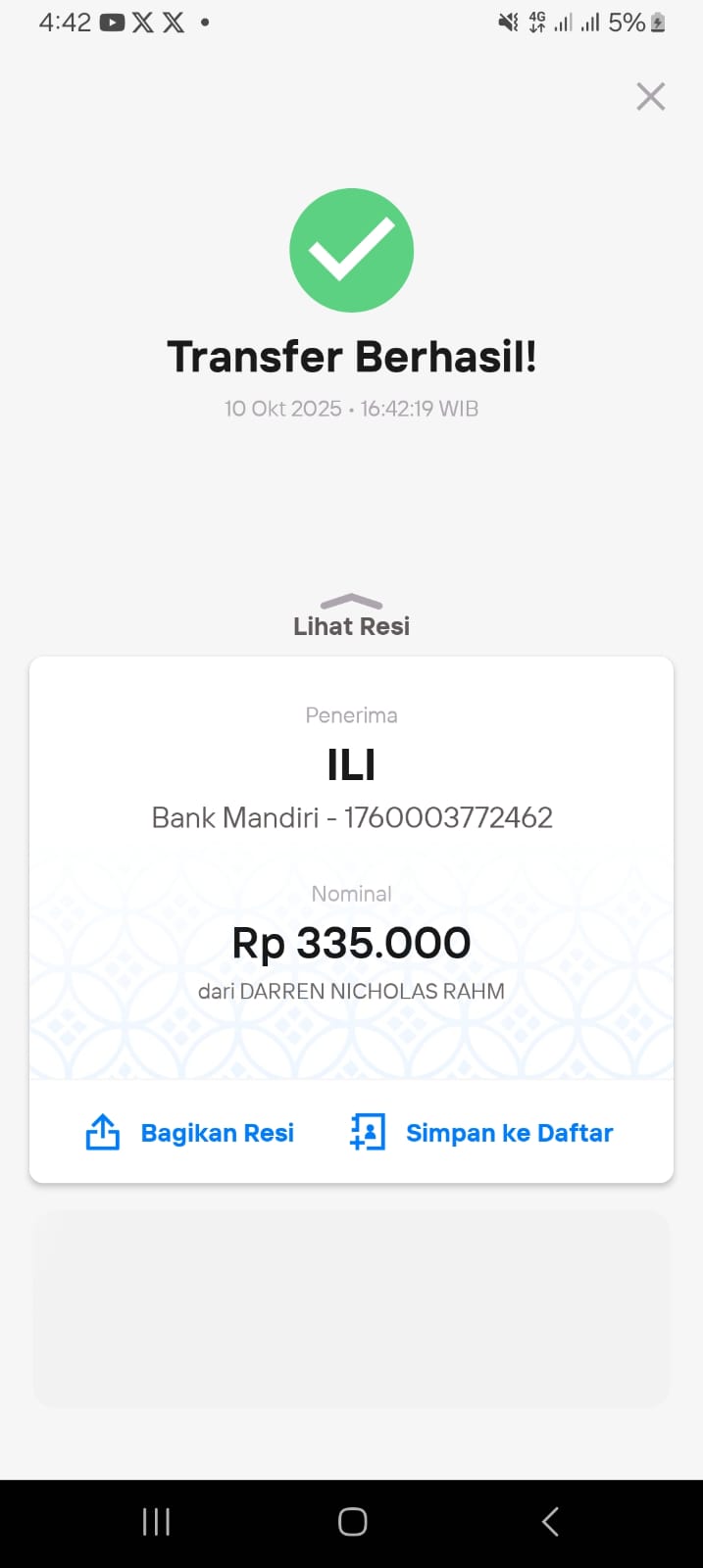Save recipient with Simpan ke Daftar
The image size is (703, 1568).
click(481, 1133)
